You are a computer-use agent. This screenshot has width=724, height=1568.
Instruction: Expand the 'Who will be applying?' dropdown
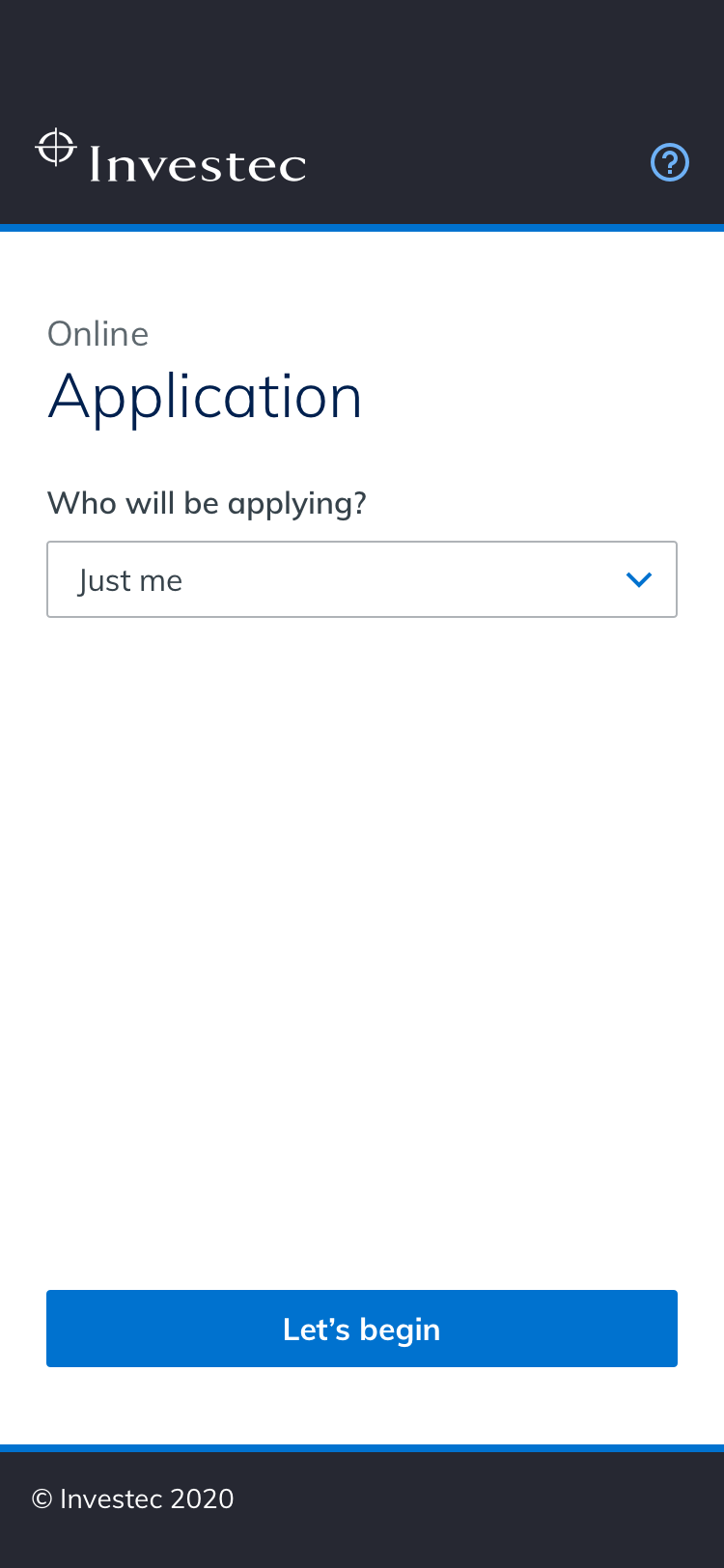[x=362, y=579]
